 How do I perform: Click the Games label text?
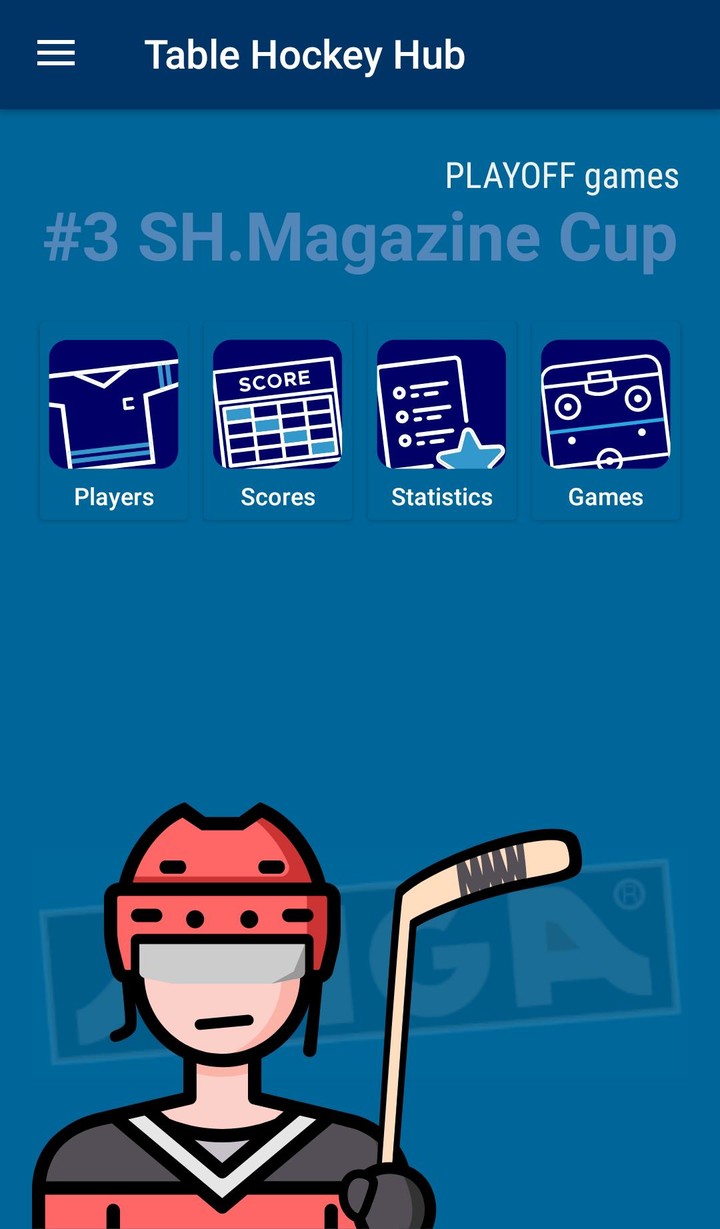(605, 496)
